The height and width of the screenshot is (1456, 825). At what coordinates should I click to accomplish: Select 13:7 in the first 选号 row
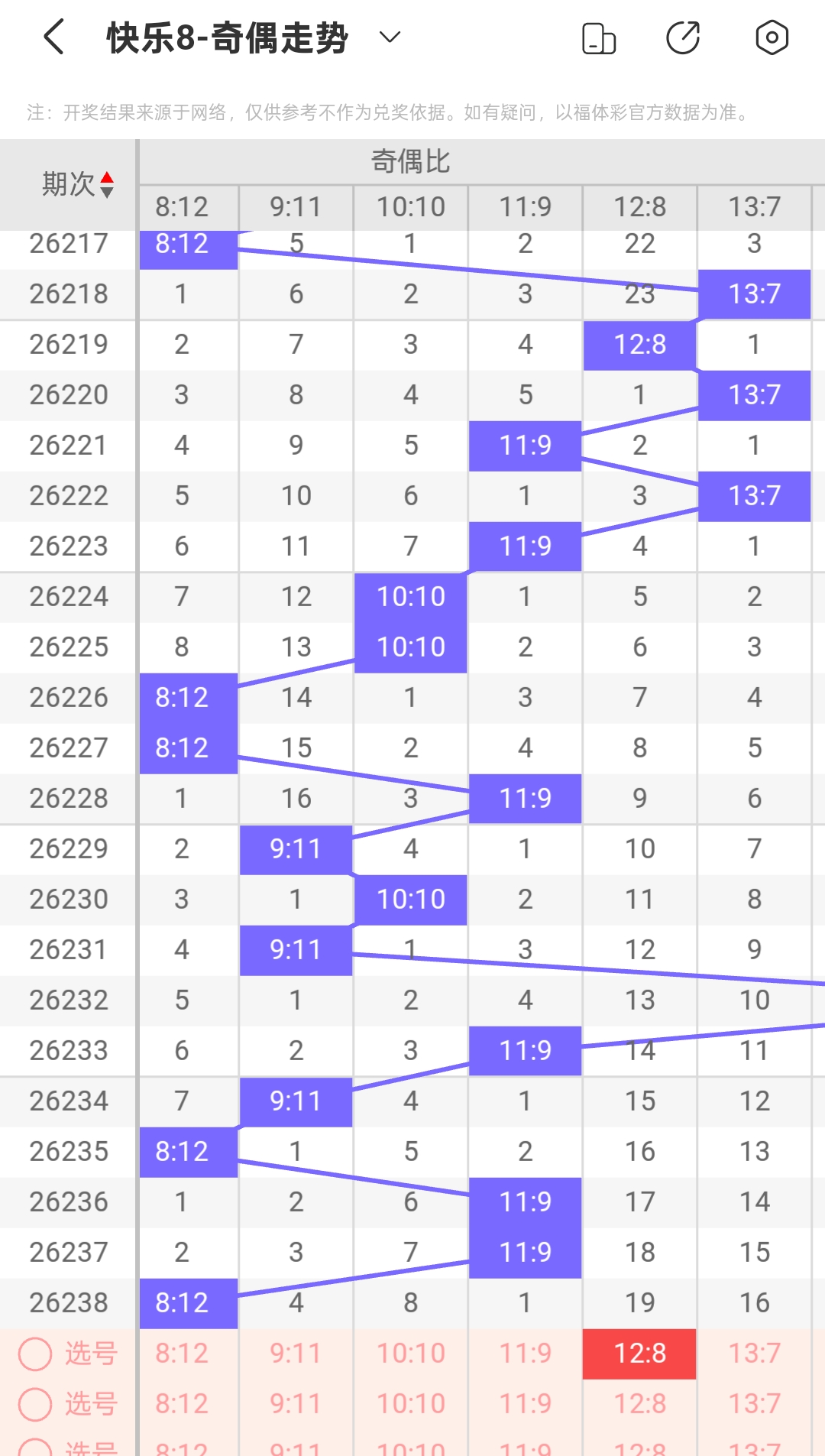pyautogui.click(x=755, y=1354)
